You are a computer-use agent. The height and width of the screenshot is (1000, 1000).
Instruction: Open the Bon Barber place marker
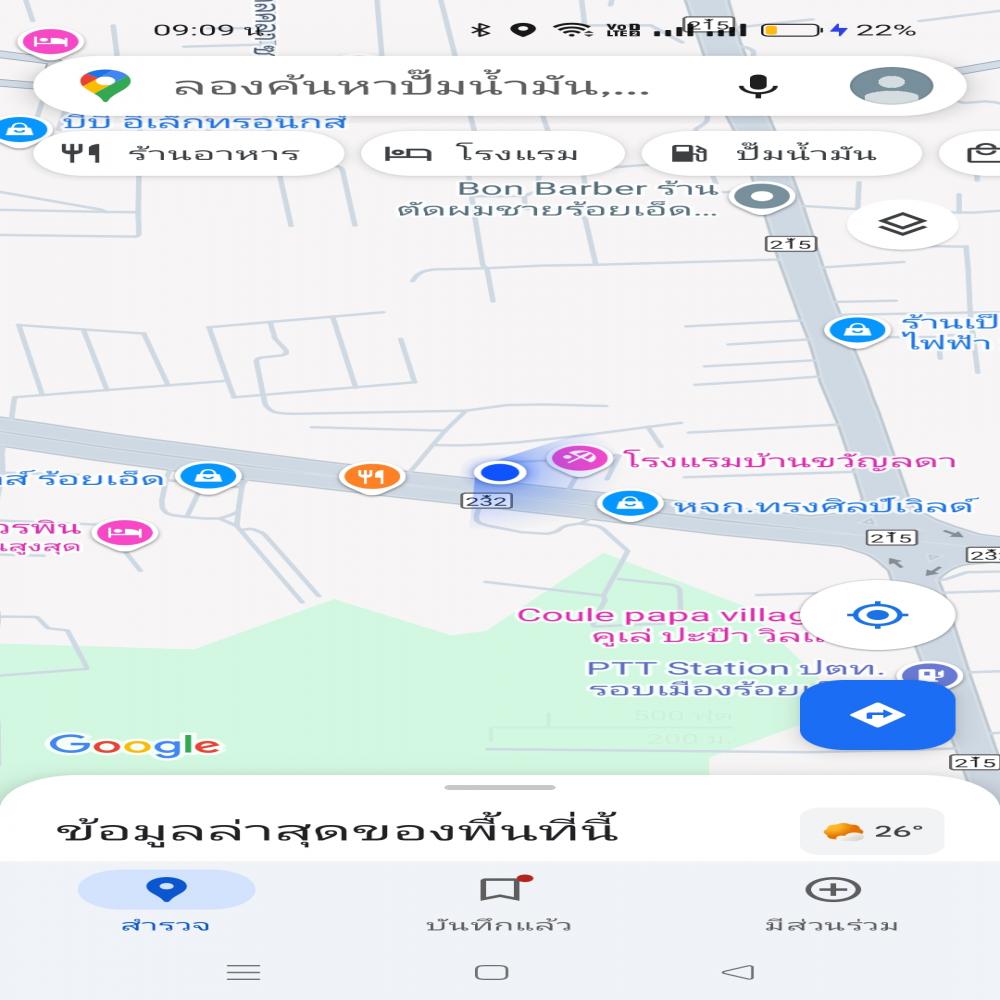762,197
